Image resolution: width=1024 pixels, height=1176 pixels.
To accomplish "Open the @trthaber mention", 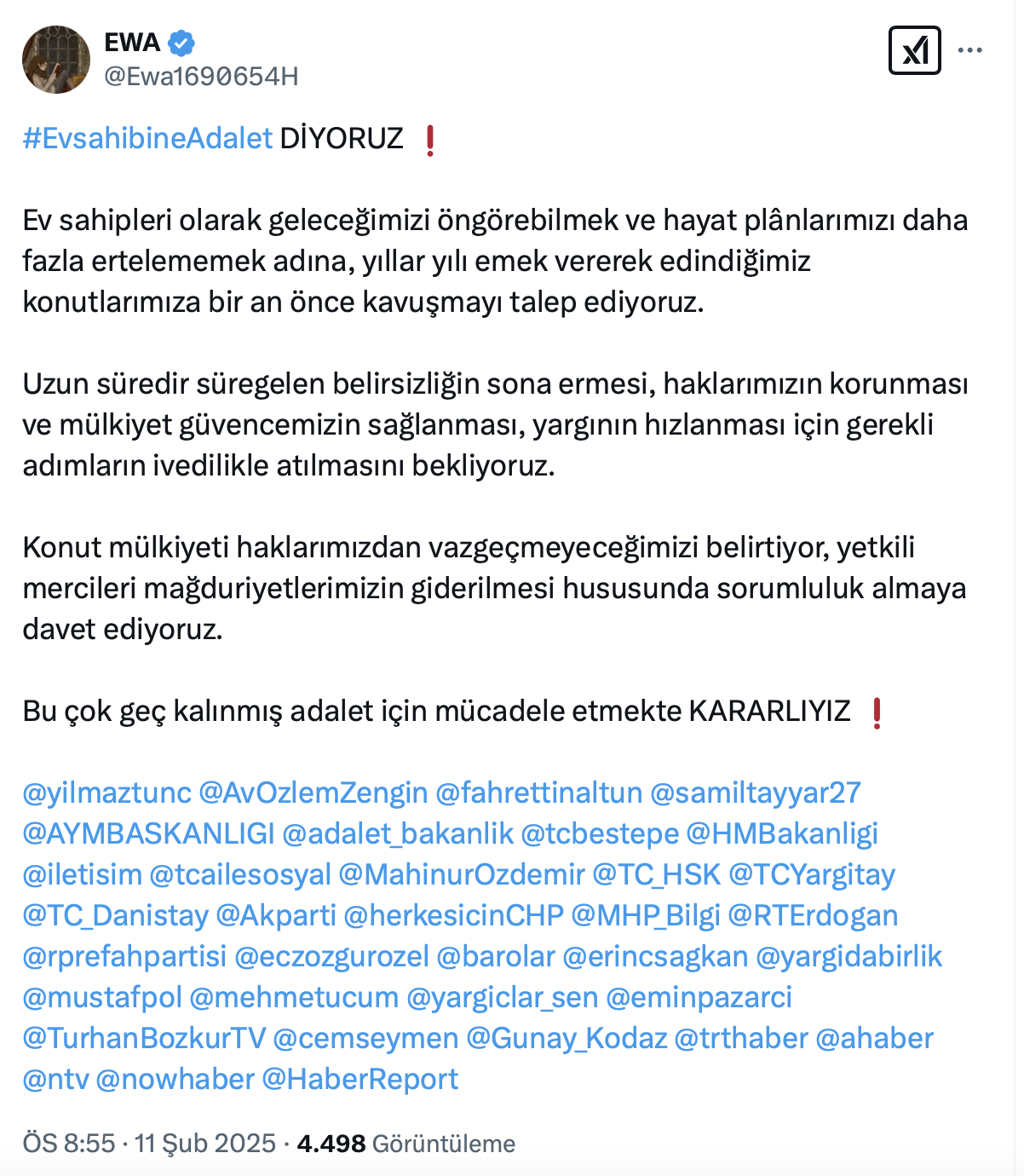I will [740, 1038].
